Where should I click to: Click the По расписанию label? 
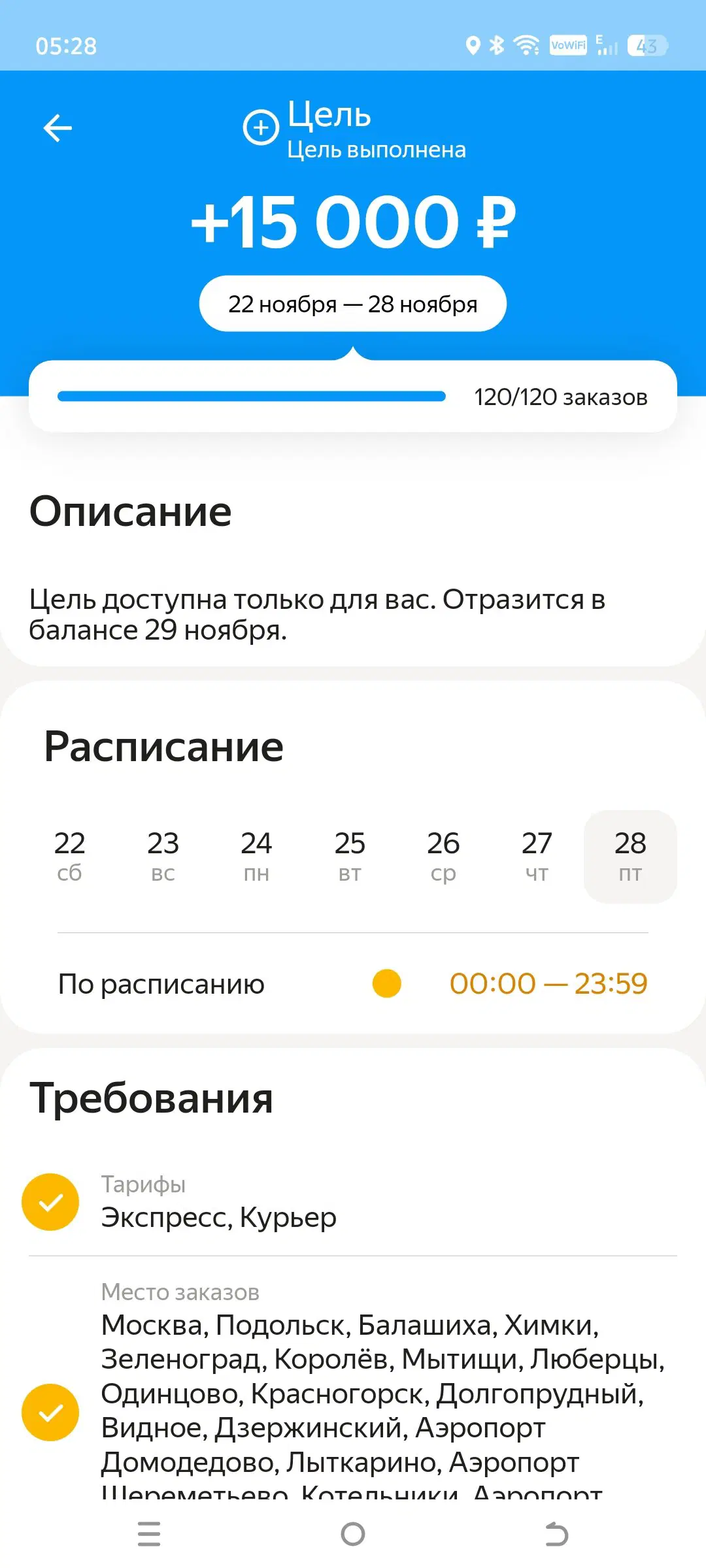161,983
